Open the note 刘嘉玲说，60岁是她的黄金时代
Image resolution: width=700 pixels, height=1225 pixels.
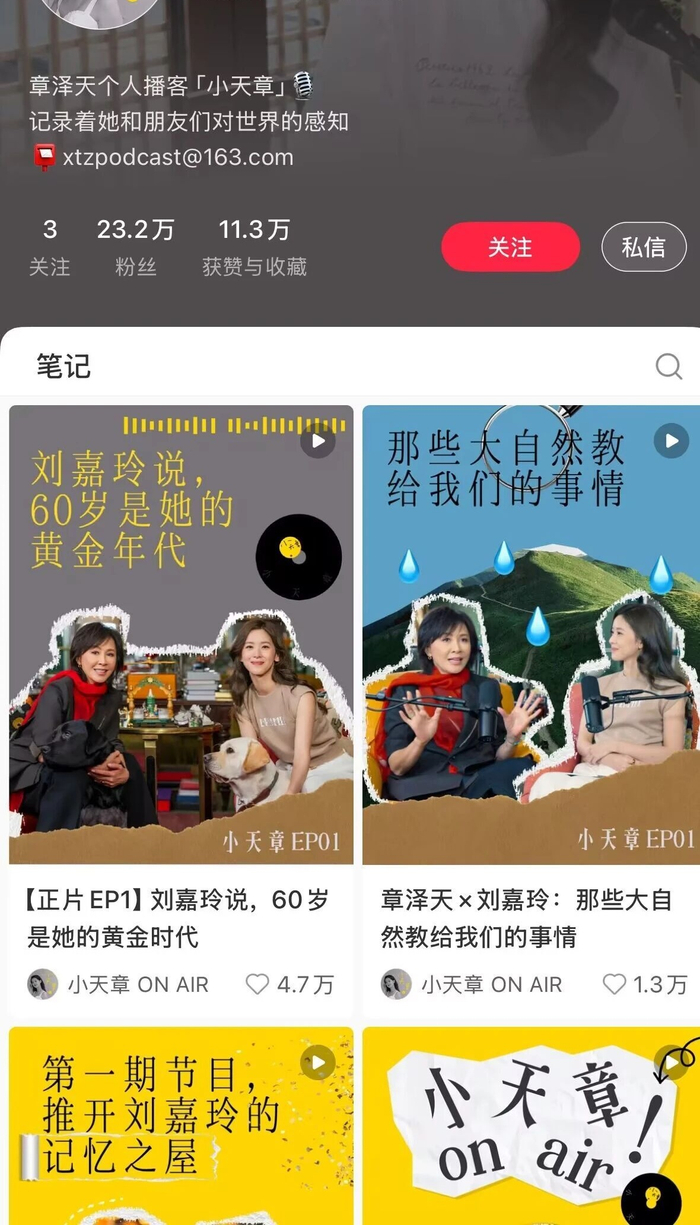181,634
